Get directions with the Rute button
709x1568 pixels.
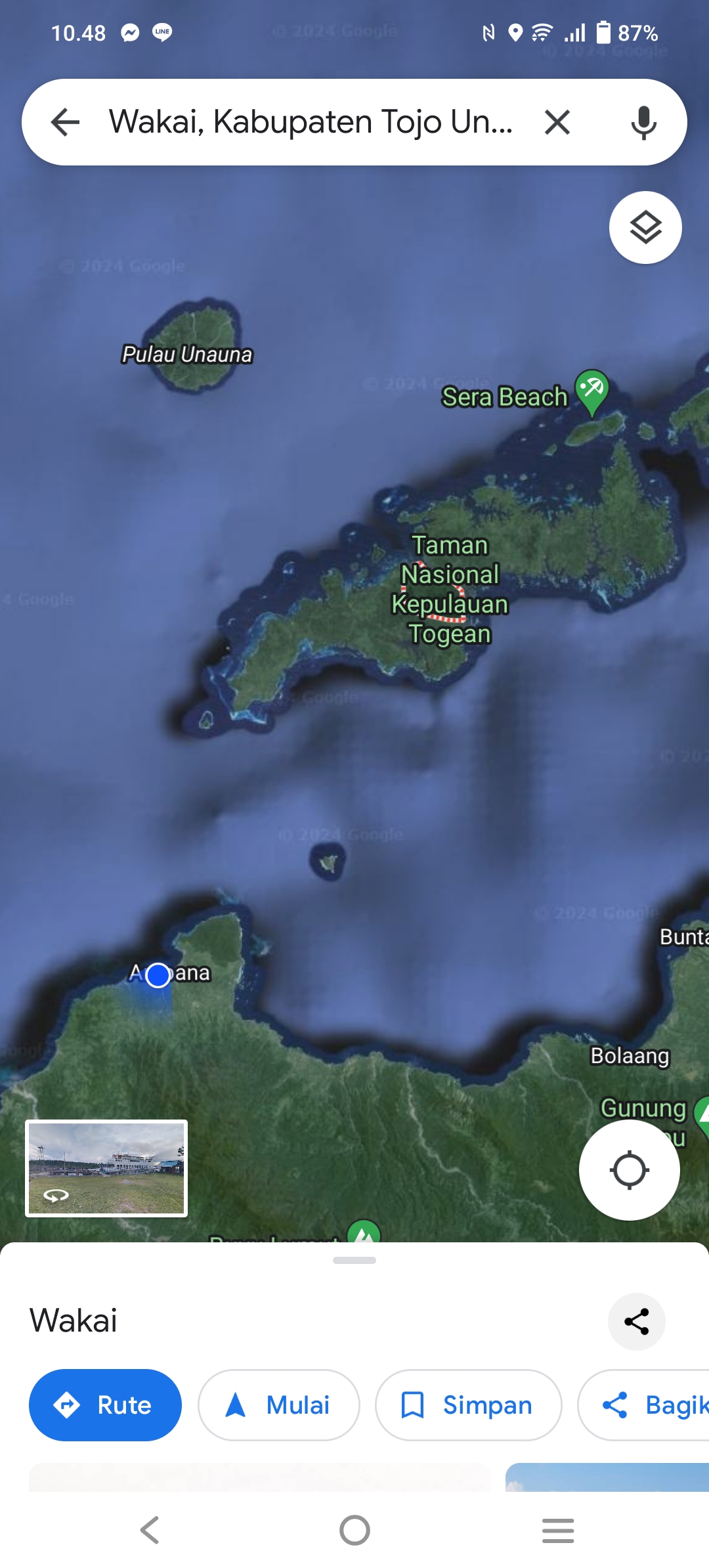click(x=105, y=1405)
